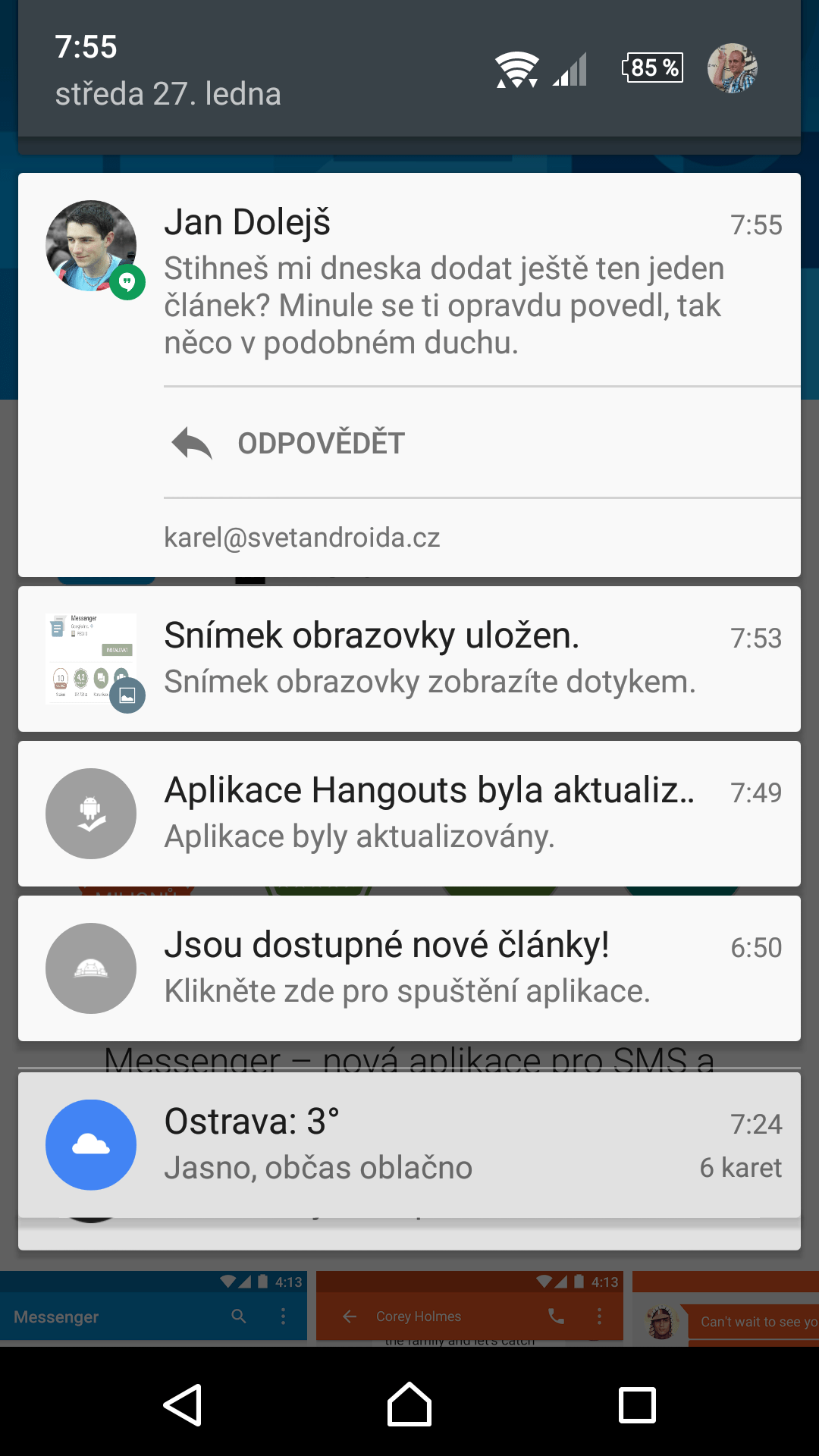Screen dimensions: 819x1456
Task: Tap ODPOVĚDĚT to reply to Jan
Action: [x=288, y=443]
